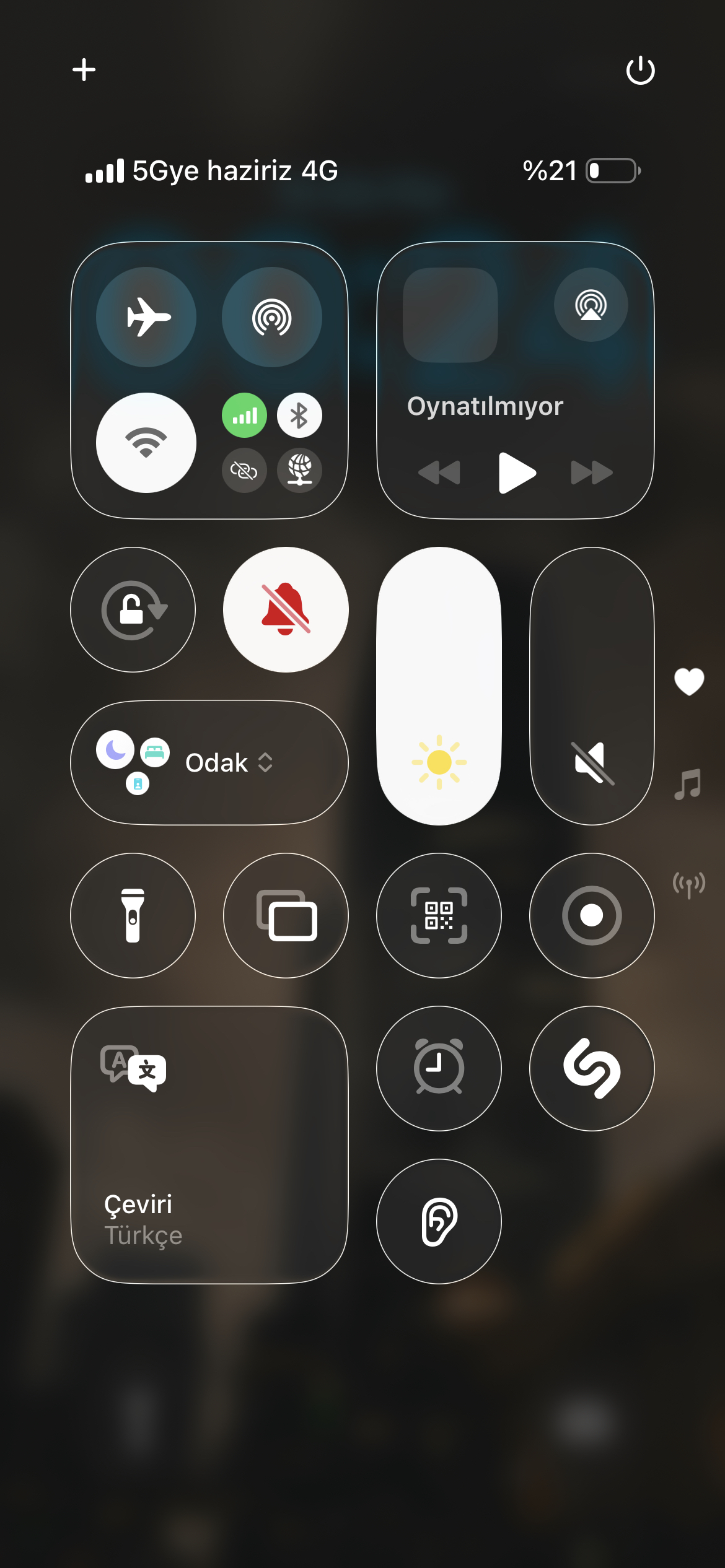
Task: Turn on the flashlight
Action: pos(133,915)
